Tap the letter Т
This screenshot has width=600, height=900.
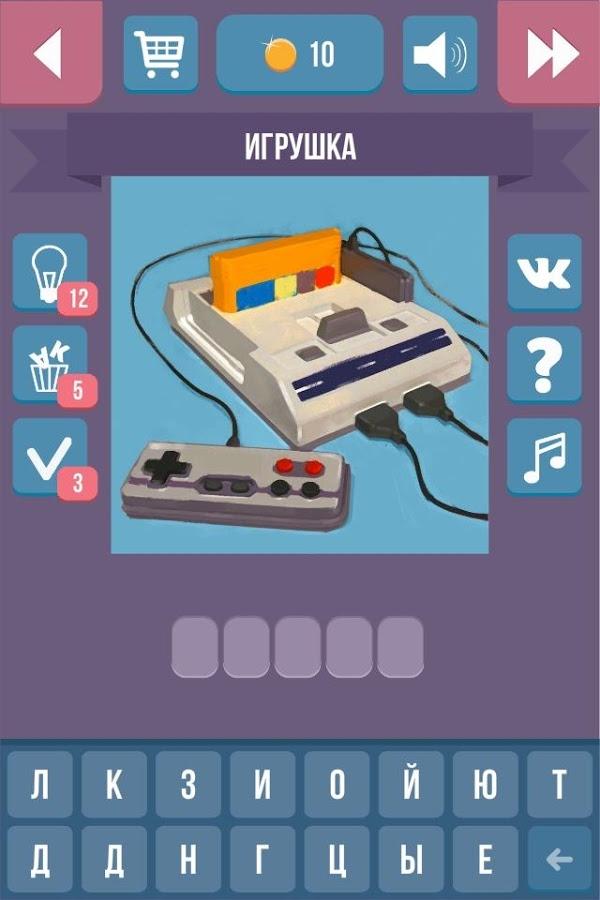[x=560, y=785]
